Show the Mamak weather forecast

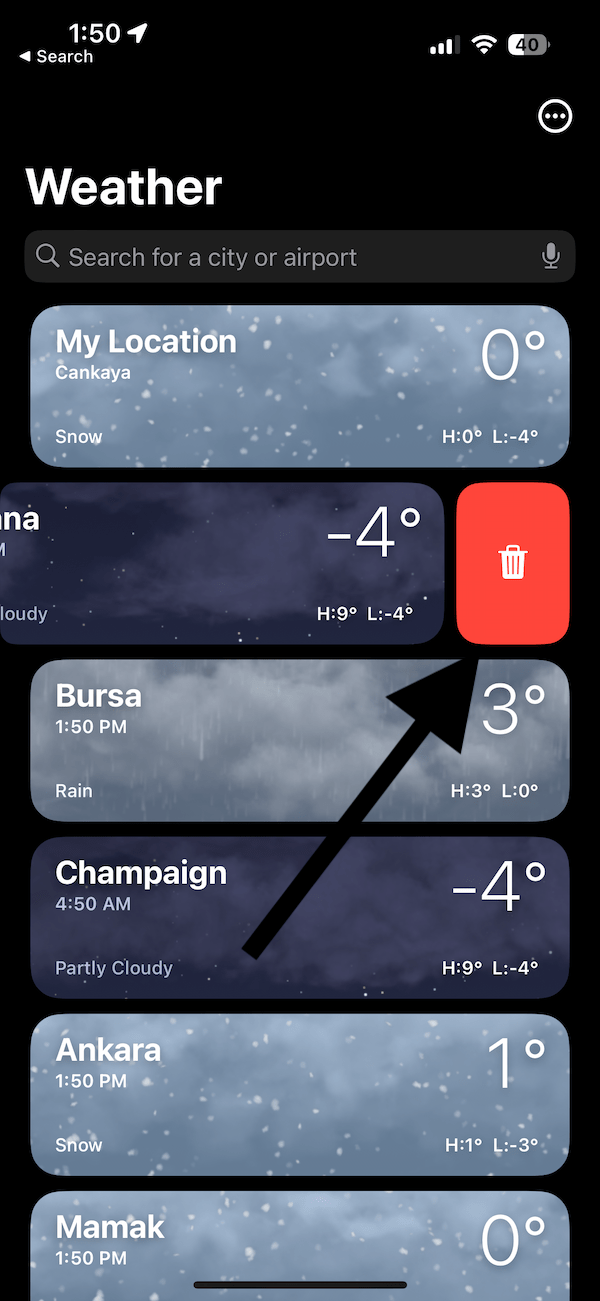click(300, 1240)
